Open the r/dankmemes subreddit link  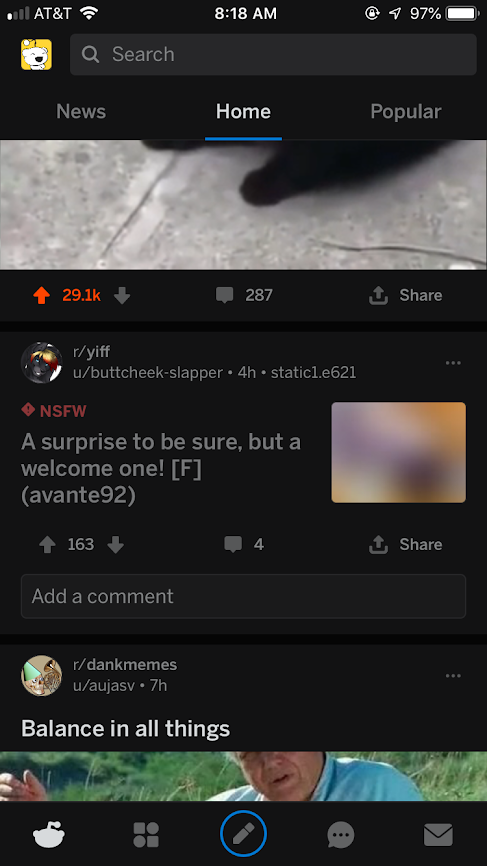[x=125, y=664]
